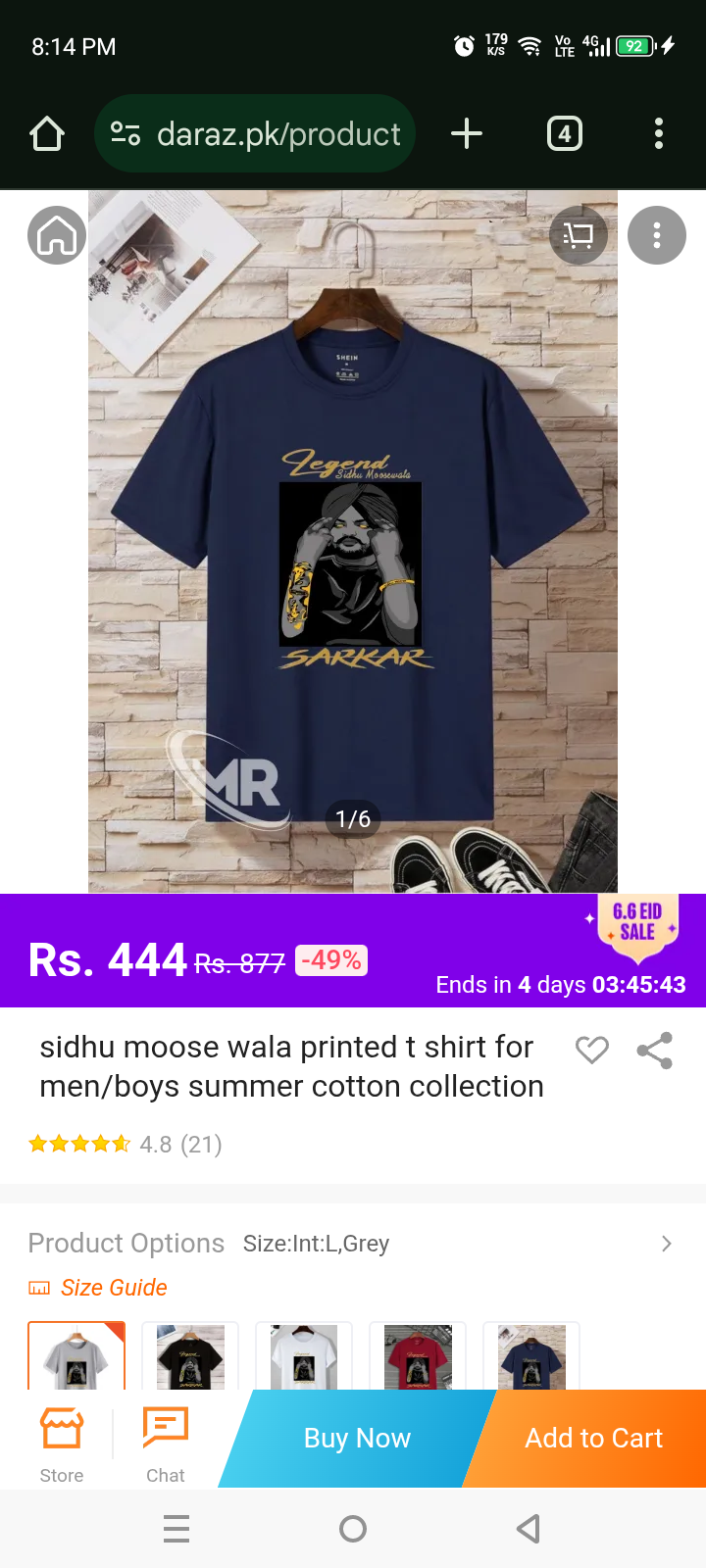This screenshot has width=706, height=1568.
Task: Pick the red t shirt variant
Action: pos(418,1356)
